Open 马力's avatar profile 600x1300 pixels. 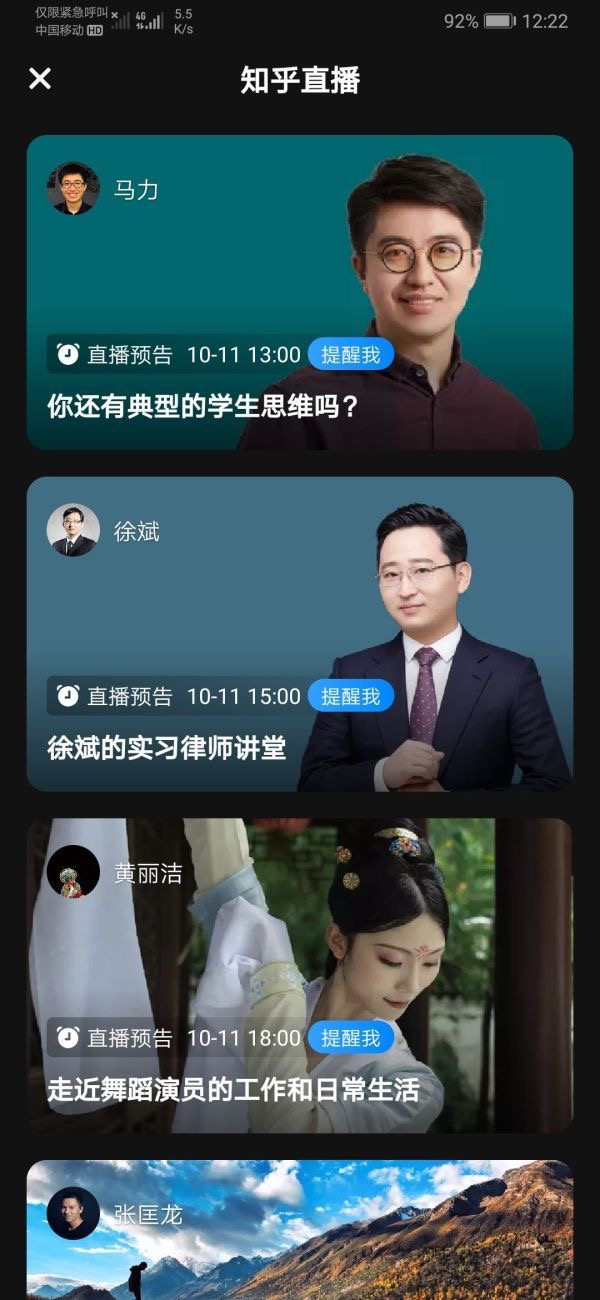[x=73, y=189]
